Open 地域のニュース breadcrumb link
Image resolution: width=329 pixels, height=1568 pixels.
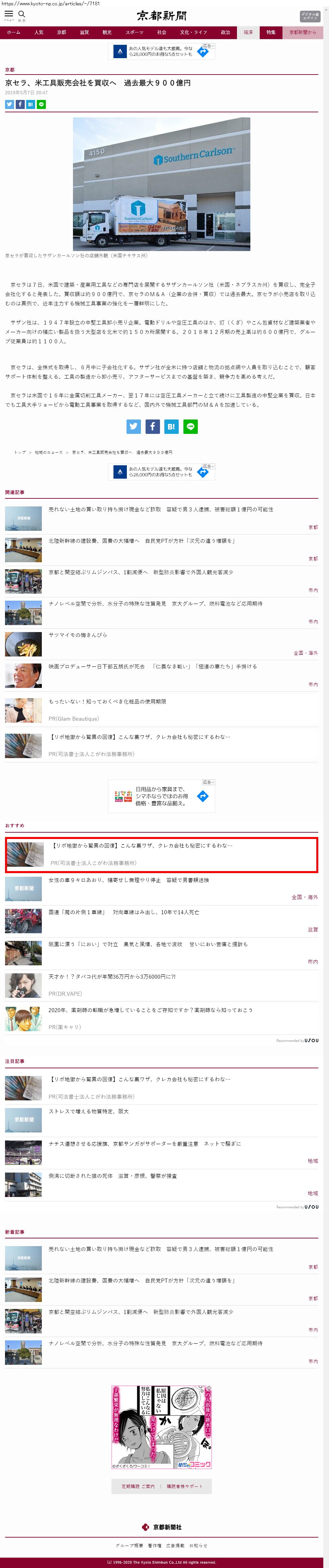click(49, 452)
